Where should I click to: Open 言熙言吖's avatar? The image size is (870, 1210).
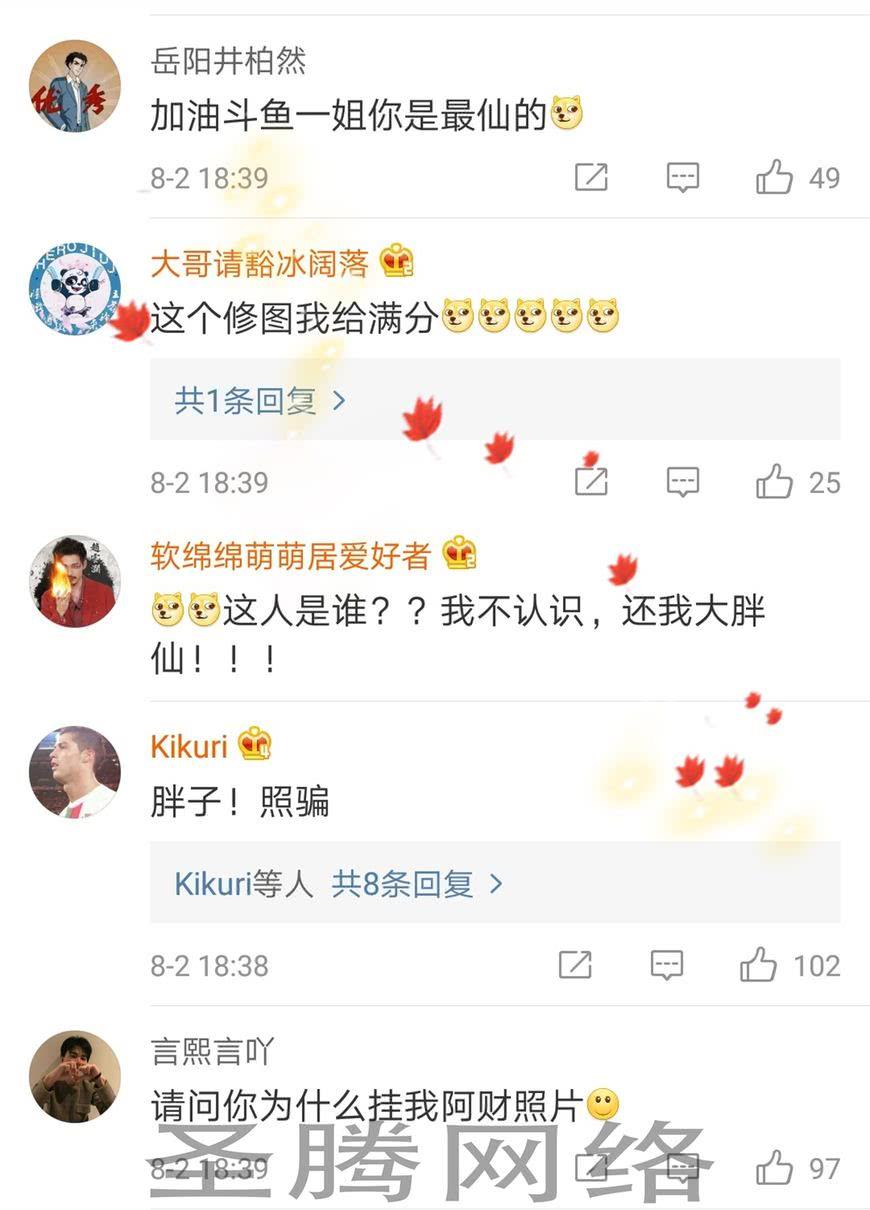74,1076
